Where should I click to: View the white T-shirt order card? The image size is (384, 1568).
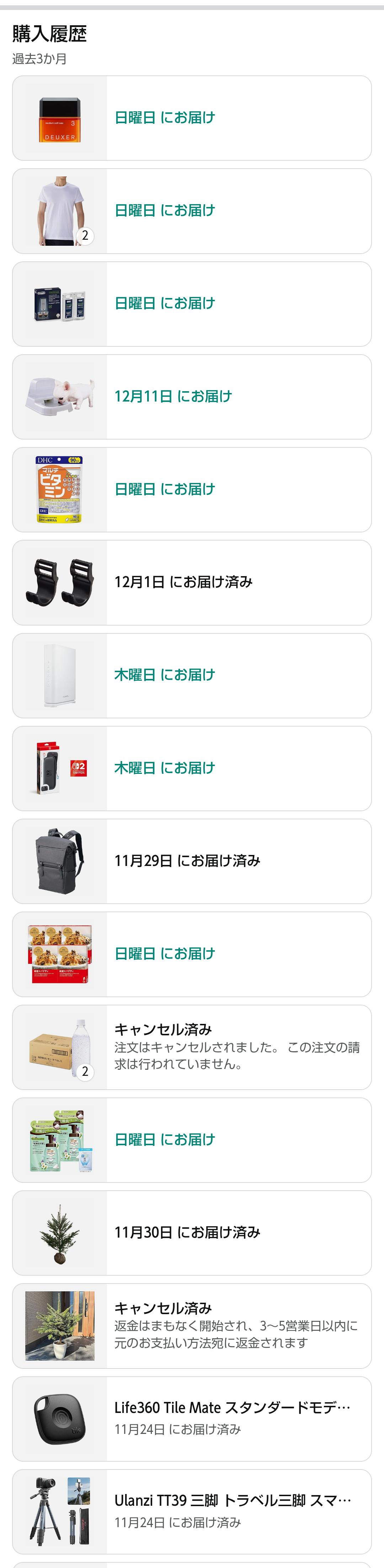click(x=192, y=211)
